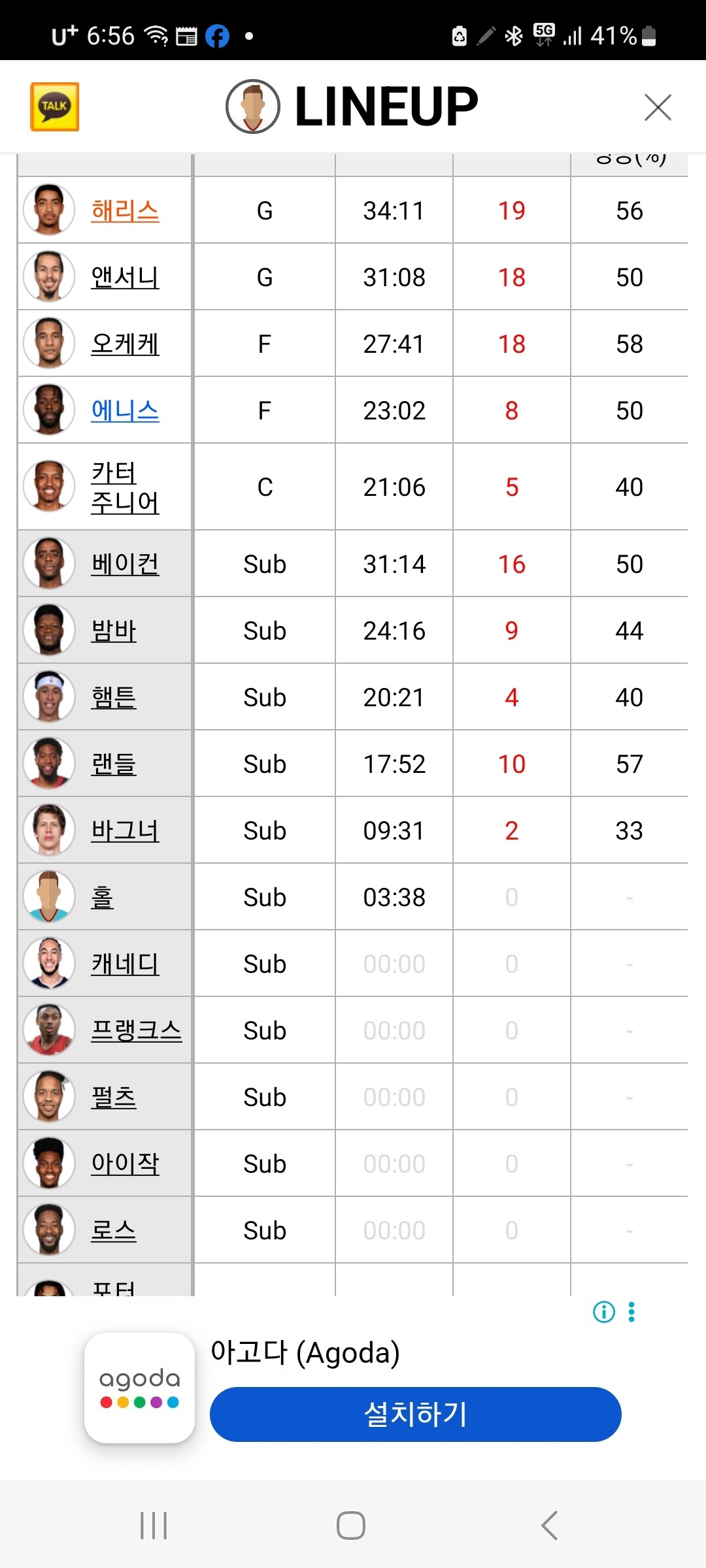Open player link 캐네디
706x1568 pixels.
pyautogui.click(x=125, y=964)
